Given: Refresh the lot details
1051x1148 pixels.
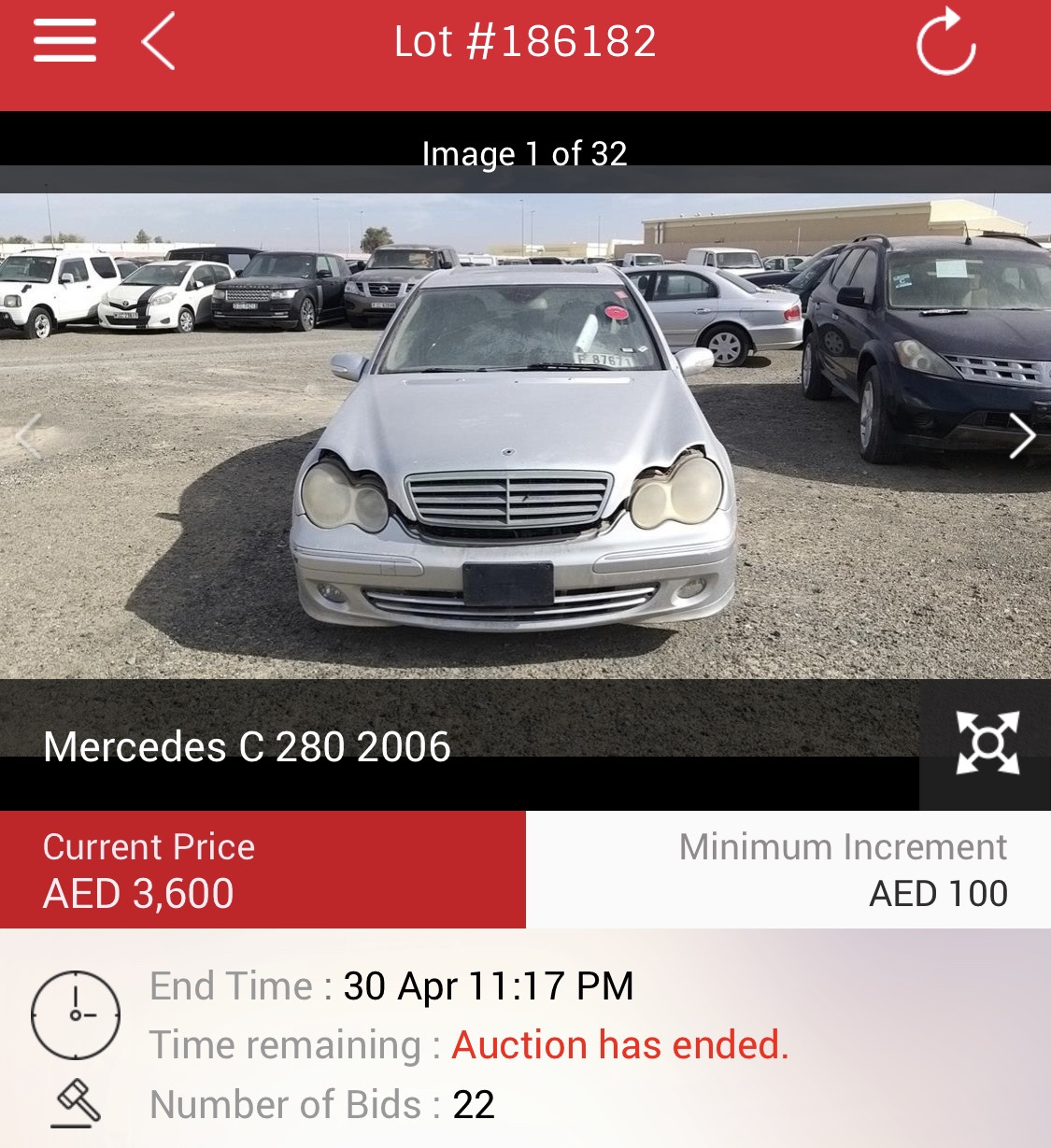Looking at the screenshot, I should click(945, 42).
